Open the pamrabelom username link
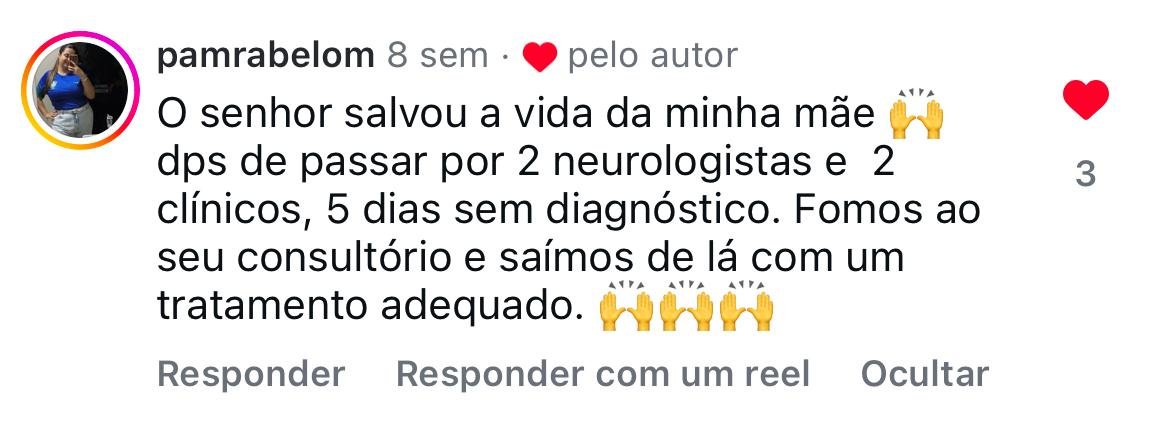This screenshot has height=438, width=1170. click(x=265, y=55)
